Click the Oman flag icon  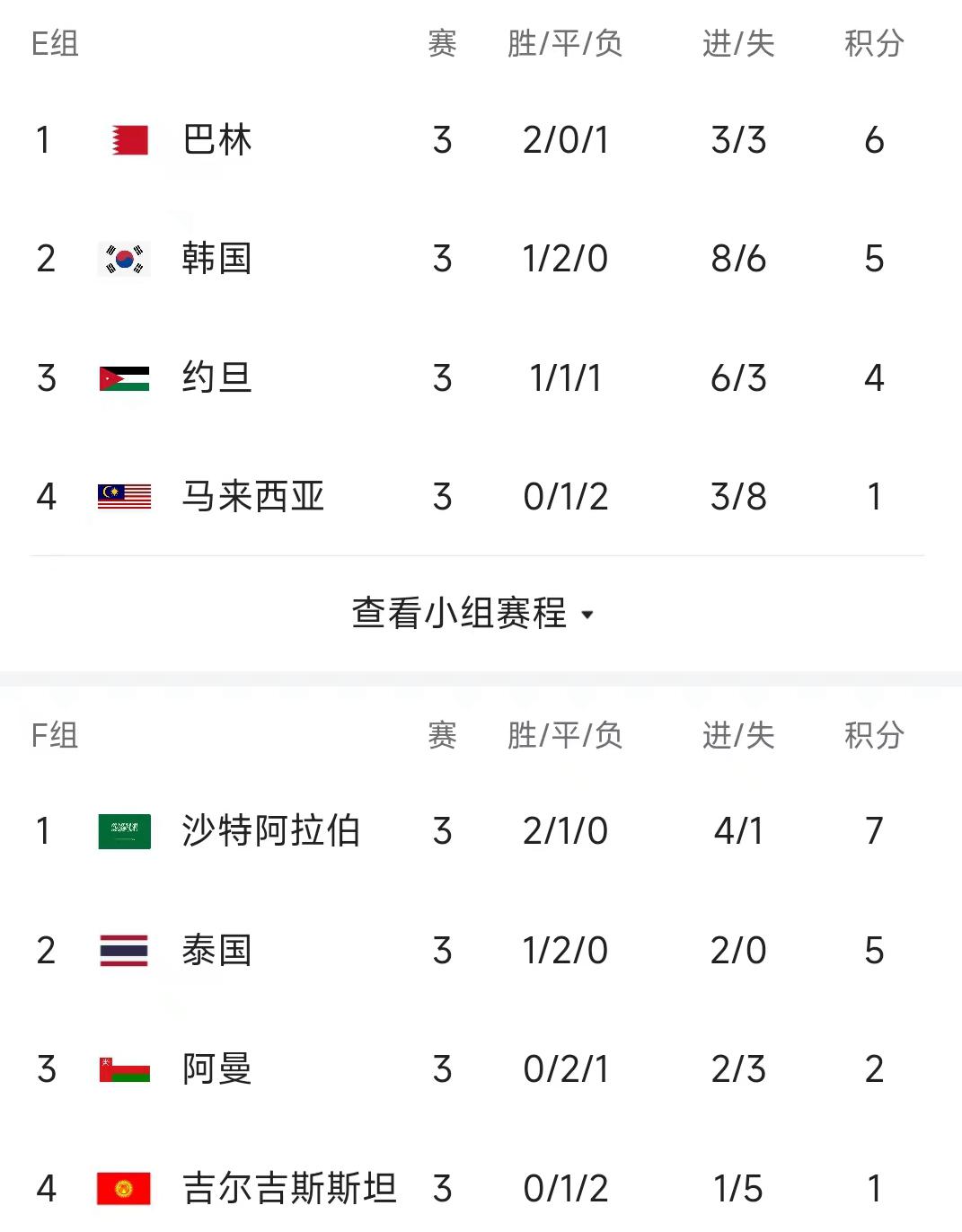click(124, 1068)
